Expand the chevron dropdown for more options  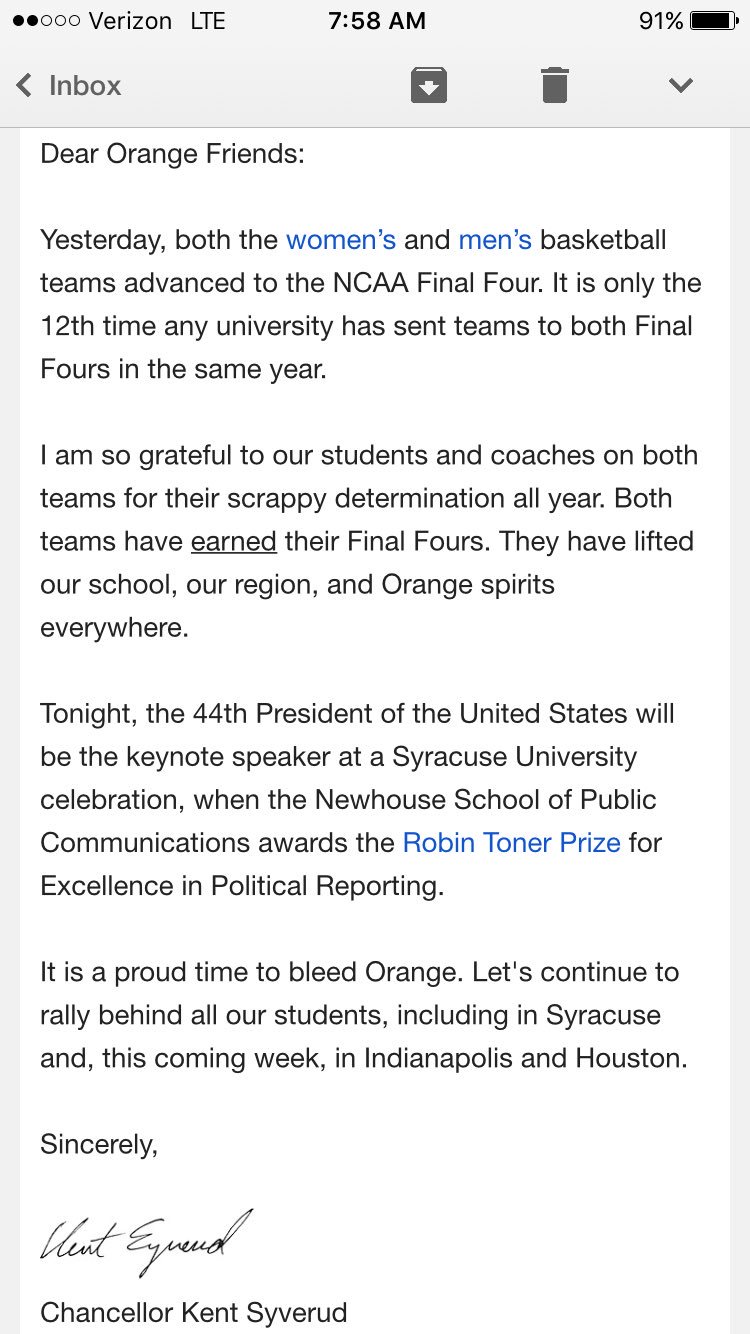tap(681, 86)
